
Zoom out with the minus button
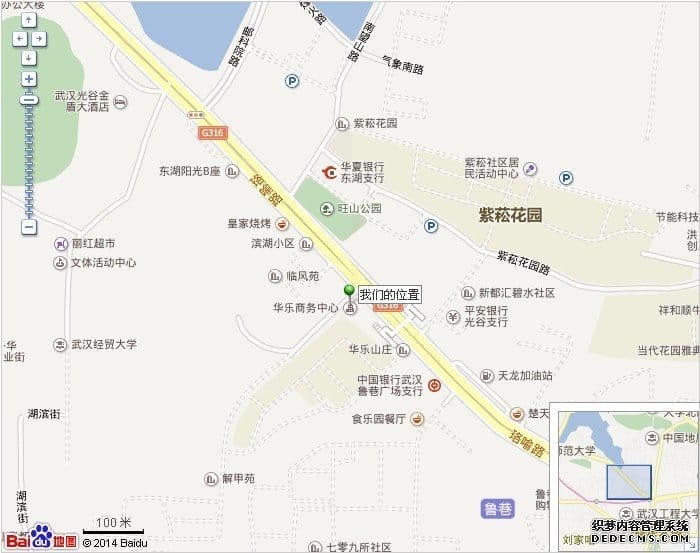(x=29, y=228)
